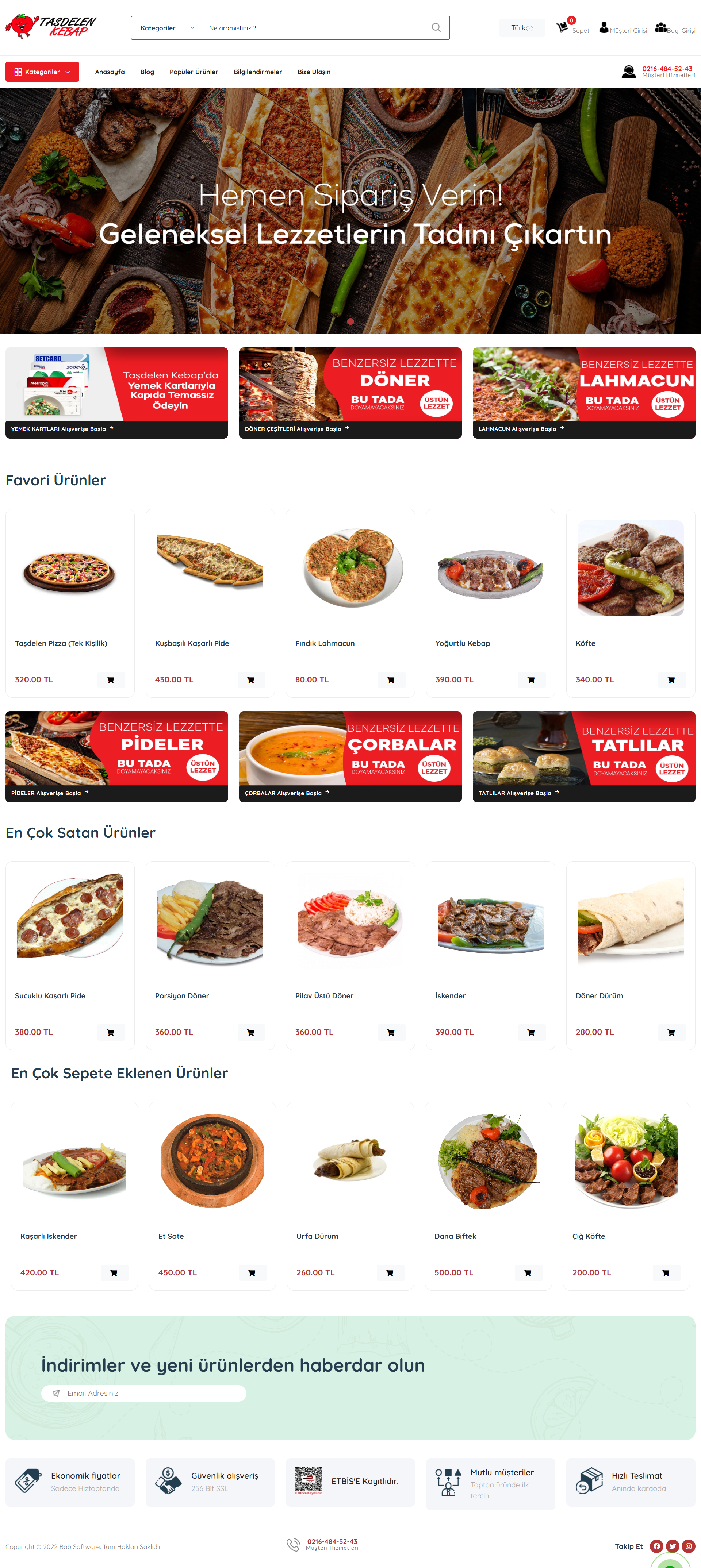Go to Bize Ulaşın contact page

pos(314,72)
